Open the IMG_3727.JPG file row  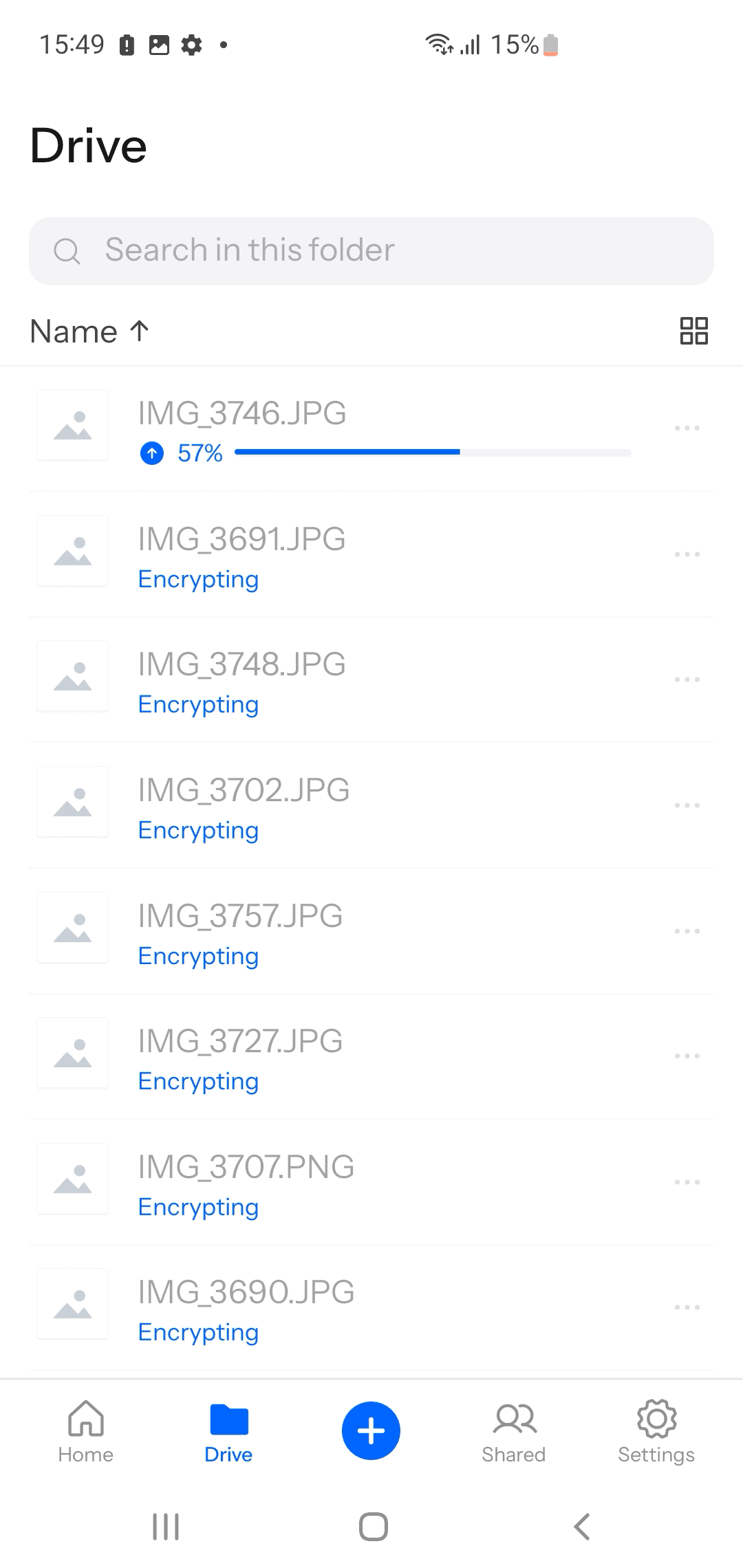(x=371, y=1056)
